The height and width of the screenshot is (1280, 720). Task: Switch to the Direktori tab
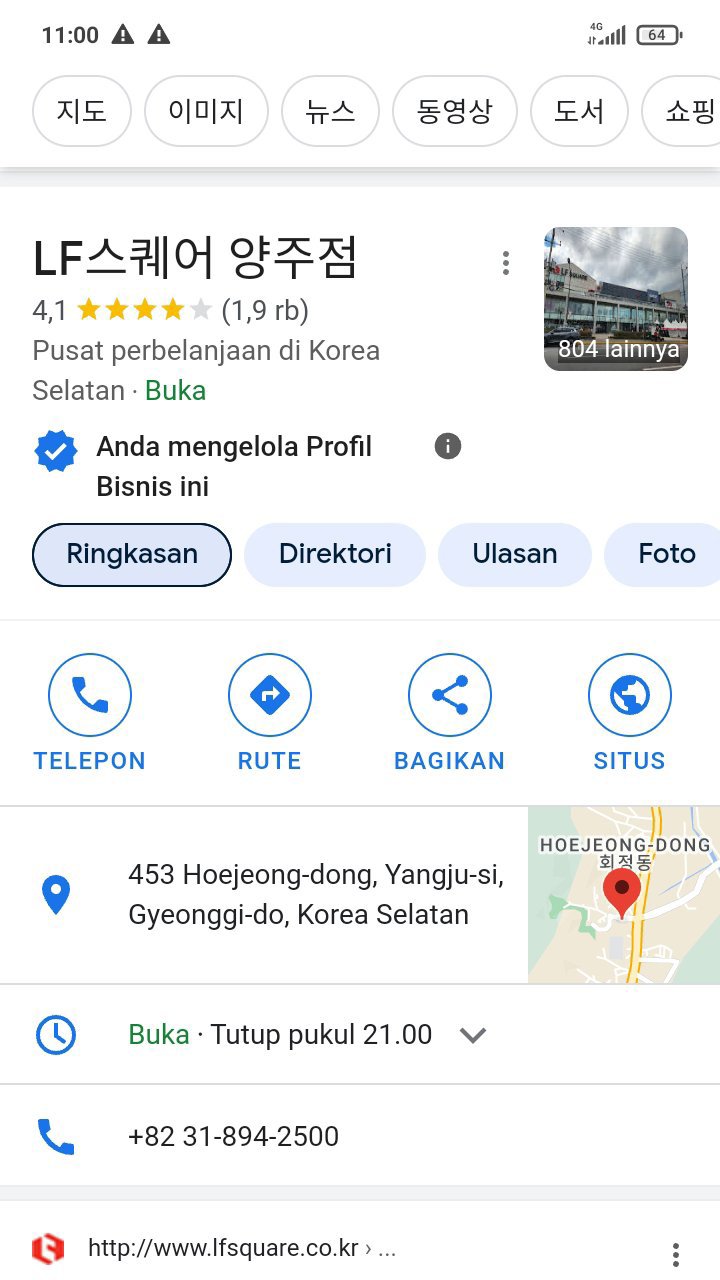335,554
